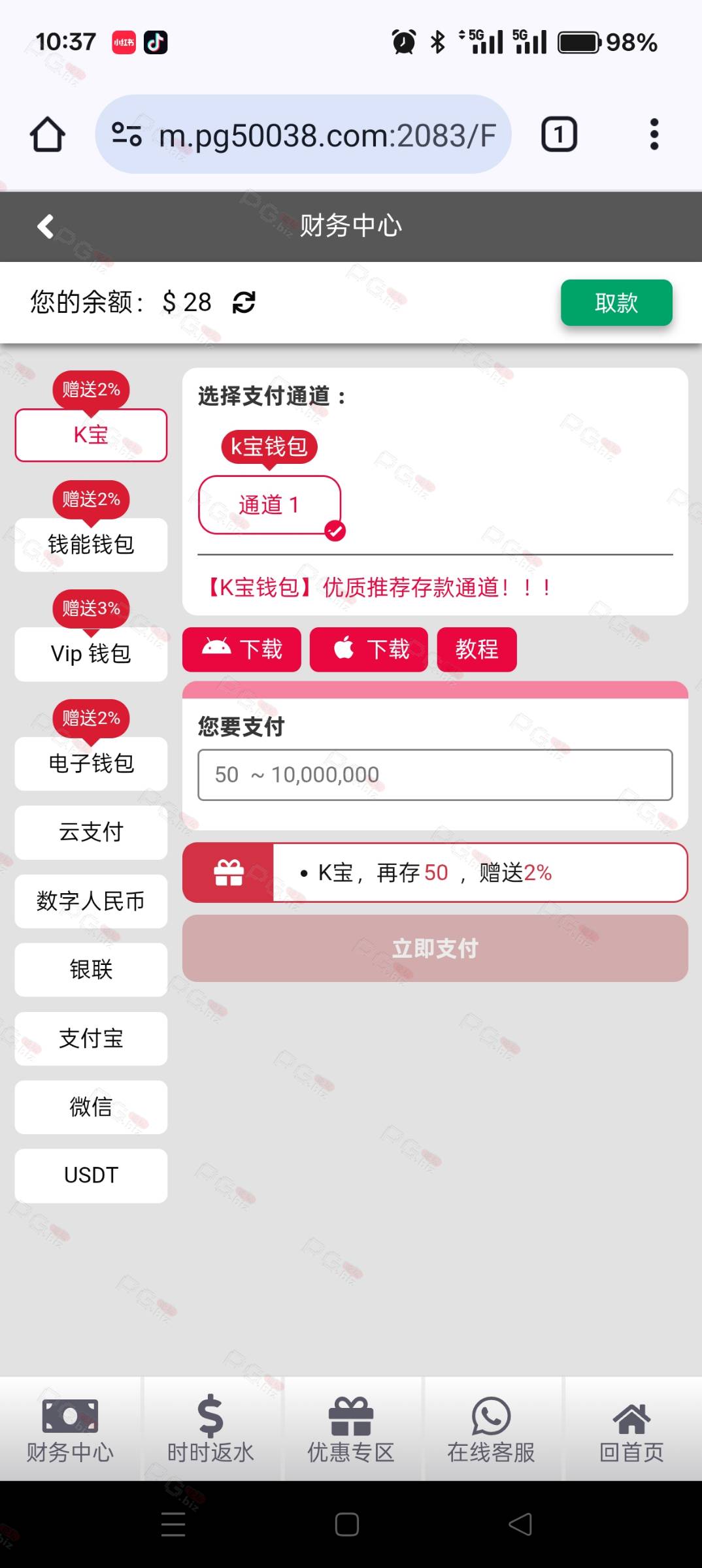The height and width of the screenshot is (1568, 702).
Task: Download the Android K宝 app
Action: (x=242, y=649)
